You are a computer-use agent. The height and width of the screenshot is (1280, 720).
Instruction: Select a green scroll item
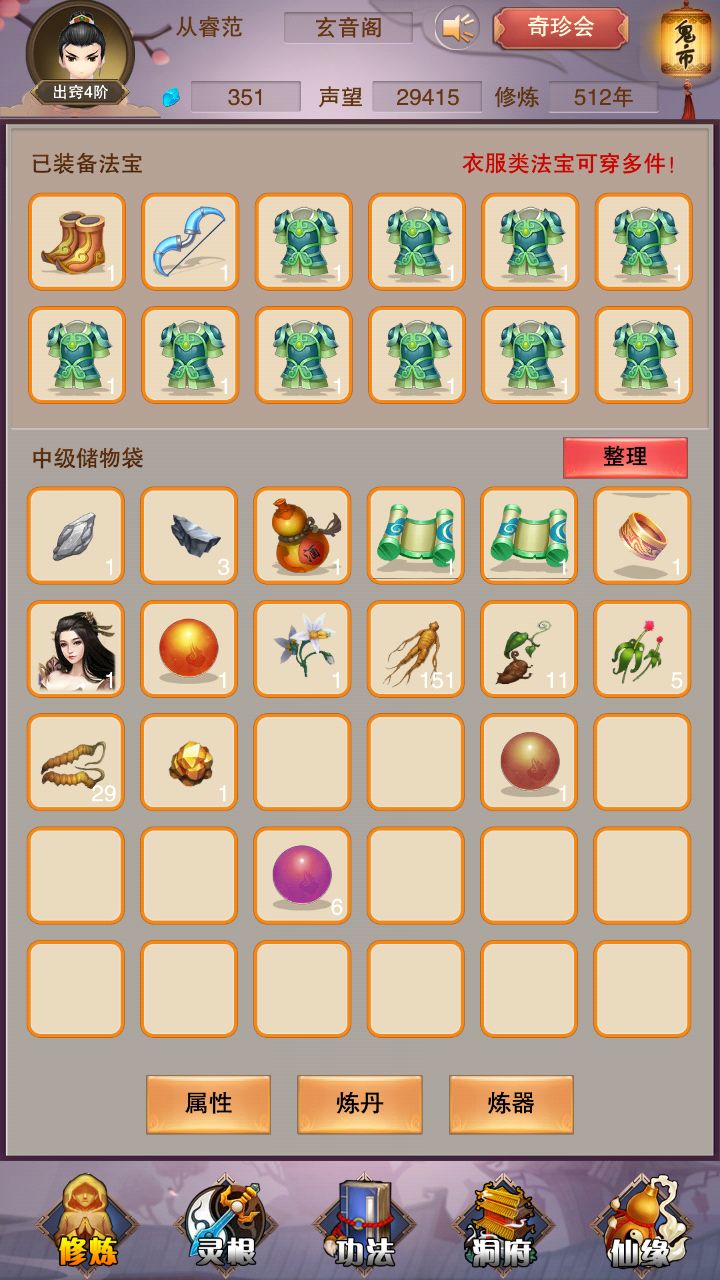click(x=416, y=537)
